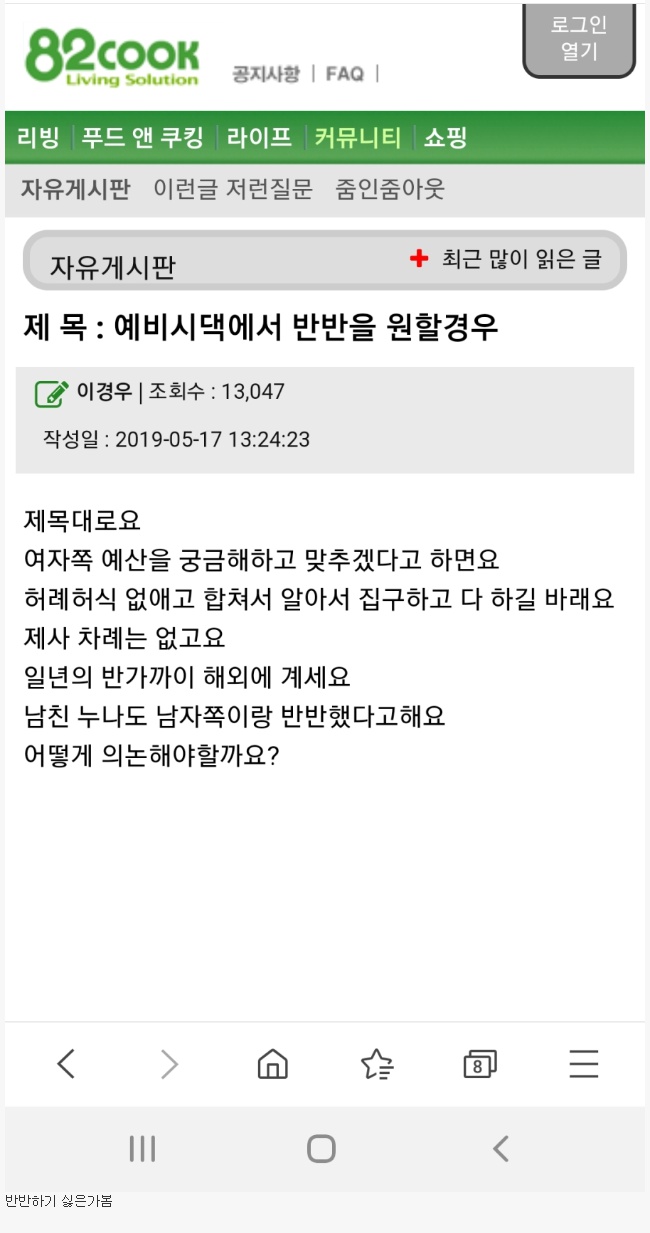Select the 라이프 tab
This screenshot has width=650, height=1233.
coord(260,138)
